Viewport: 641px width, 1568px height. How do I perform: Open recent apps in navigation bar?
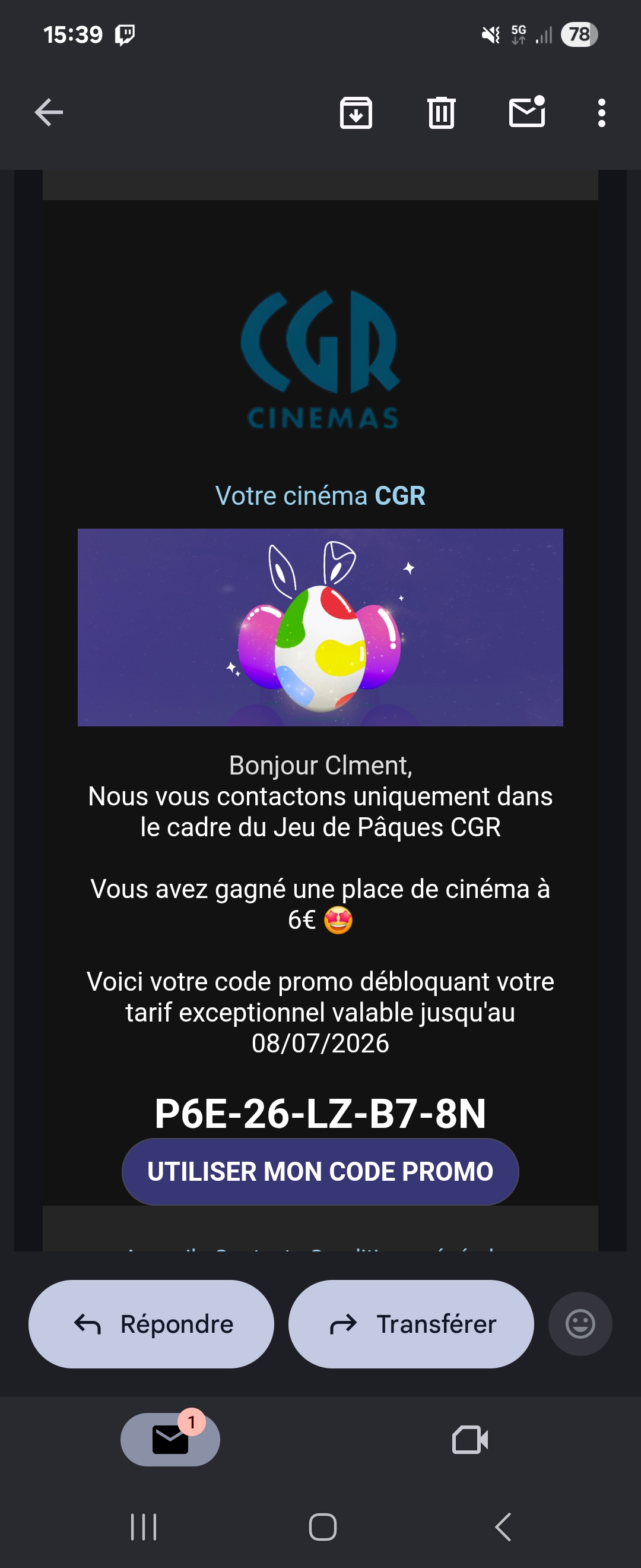pyautogui.click(x=144, y=1527)
